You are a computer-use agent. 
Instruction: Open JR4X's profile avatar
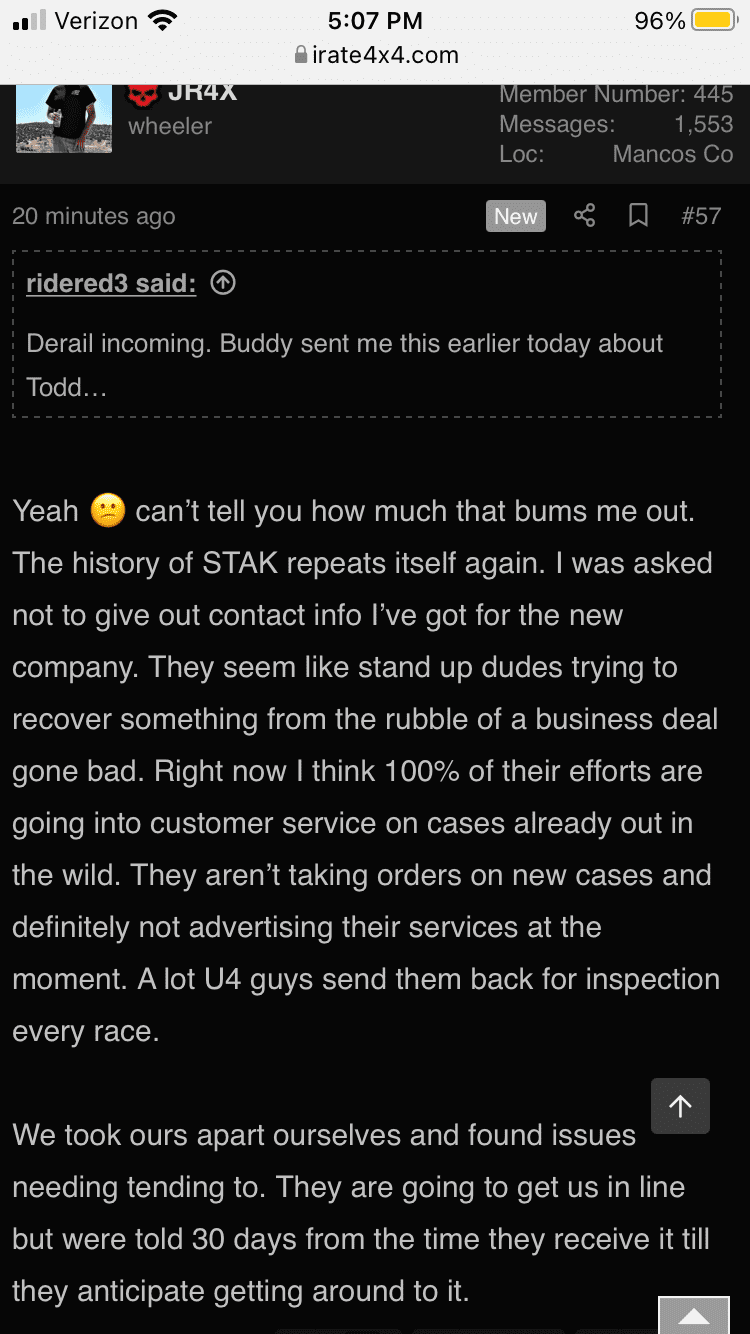[x=64, y=119]
